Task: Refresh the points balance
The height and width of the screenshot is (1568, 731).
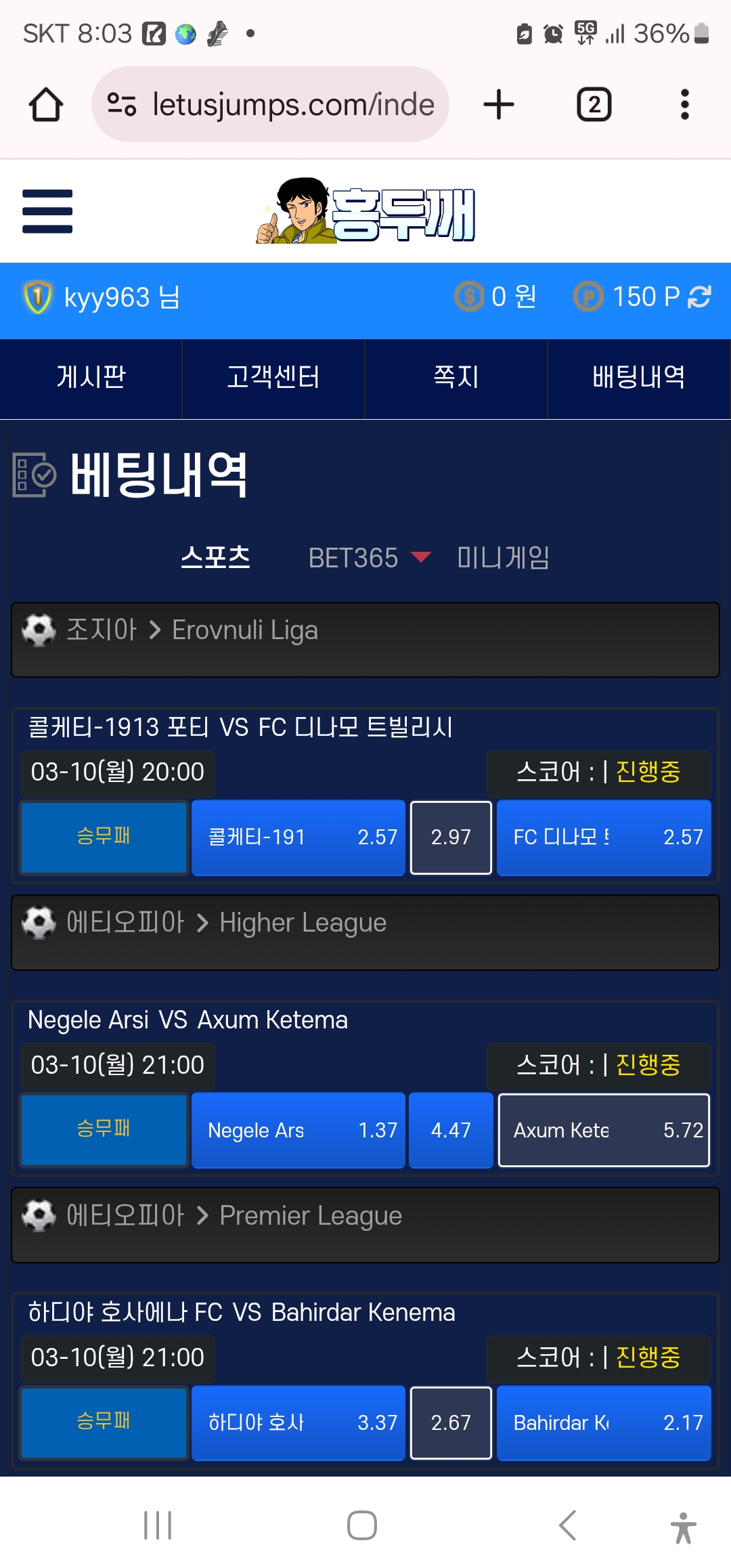Action: pyautogui.click(x=699, y=297)
